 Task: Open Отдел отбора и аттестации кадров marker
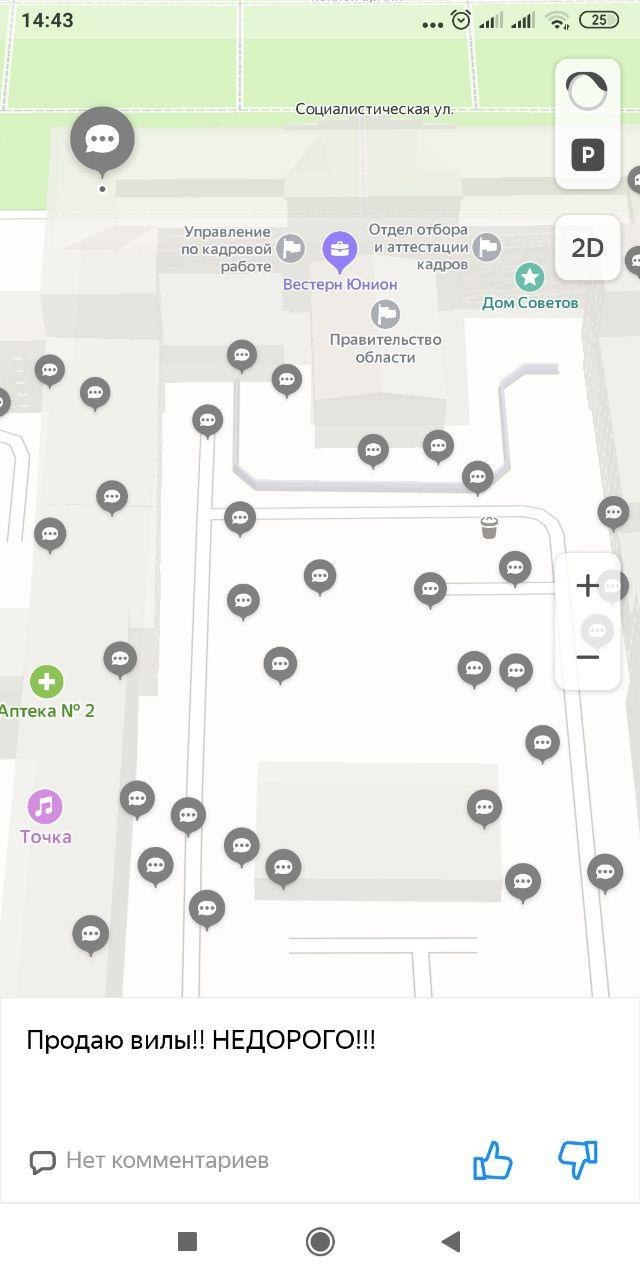tap(487, 246)
